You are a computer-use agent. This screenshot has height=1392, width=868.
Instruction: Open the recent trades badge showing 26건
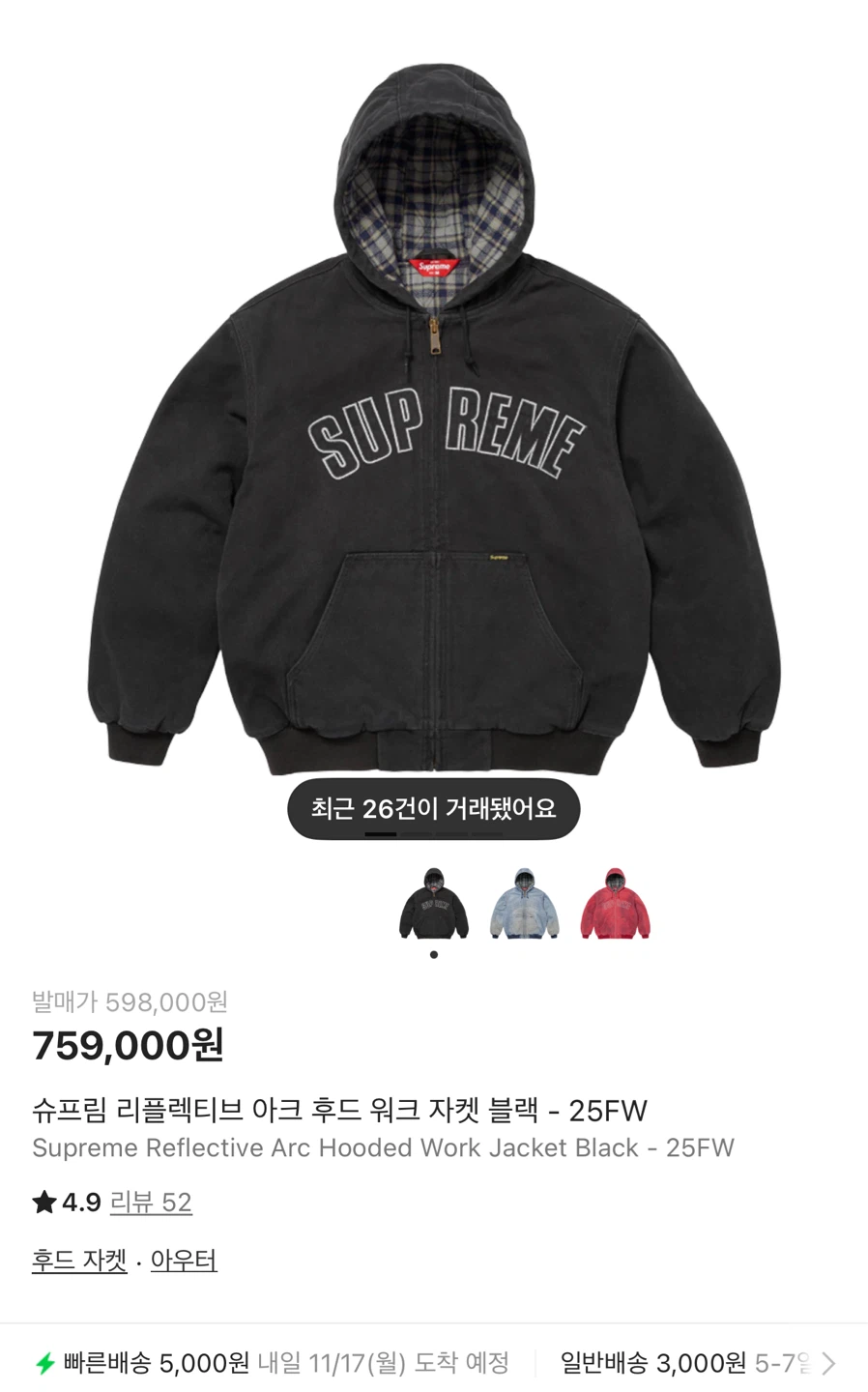[433, 809]
